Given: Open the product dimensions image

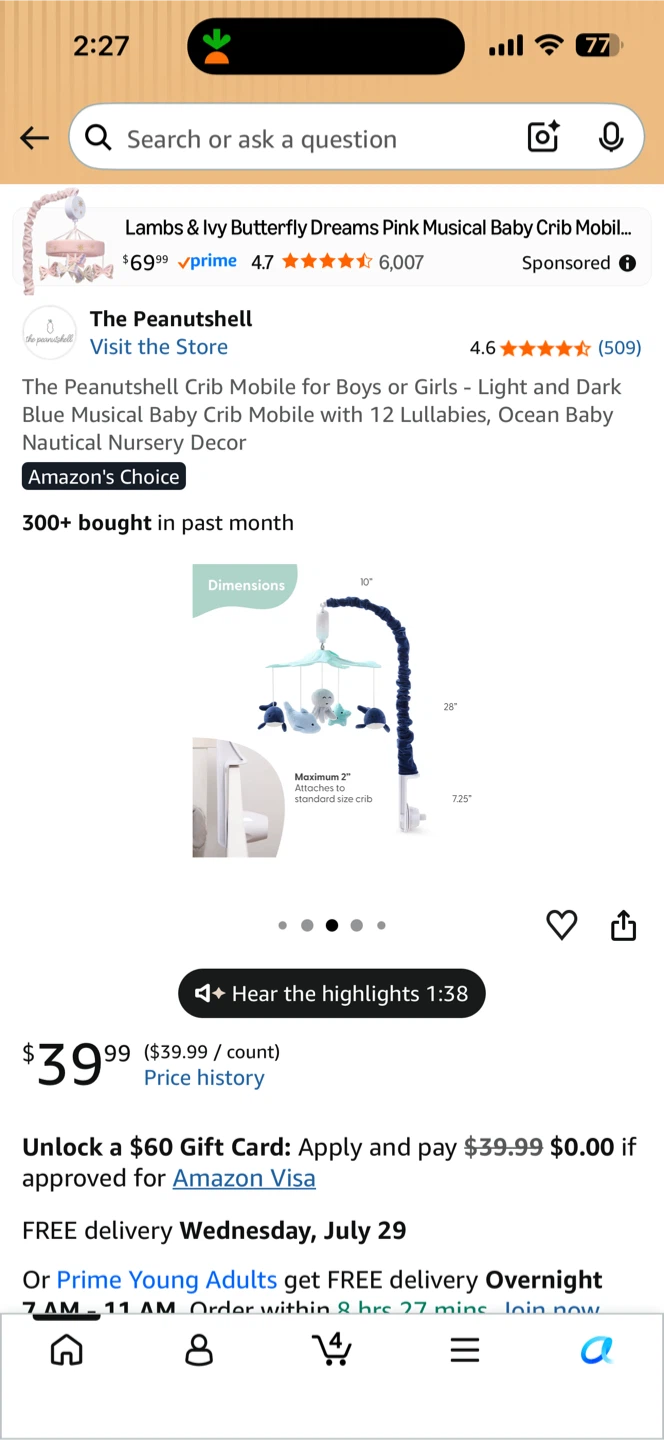Looking at the screenshot, I should 332,710.
